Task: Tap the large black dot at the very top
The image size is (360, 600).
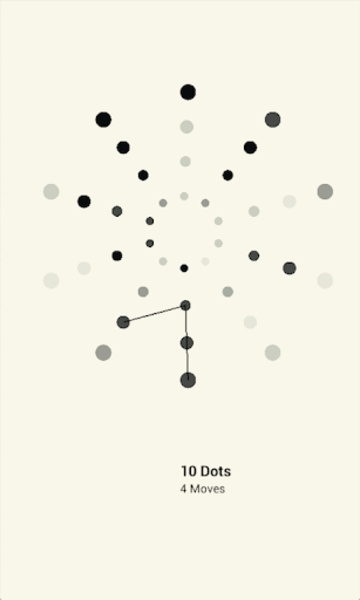Action: [x=188, y=92]
